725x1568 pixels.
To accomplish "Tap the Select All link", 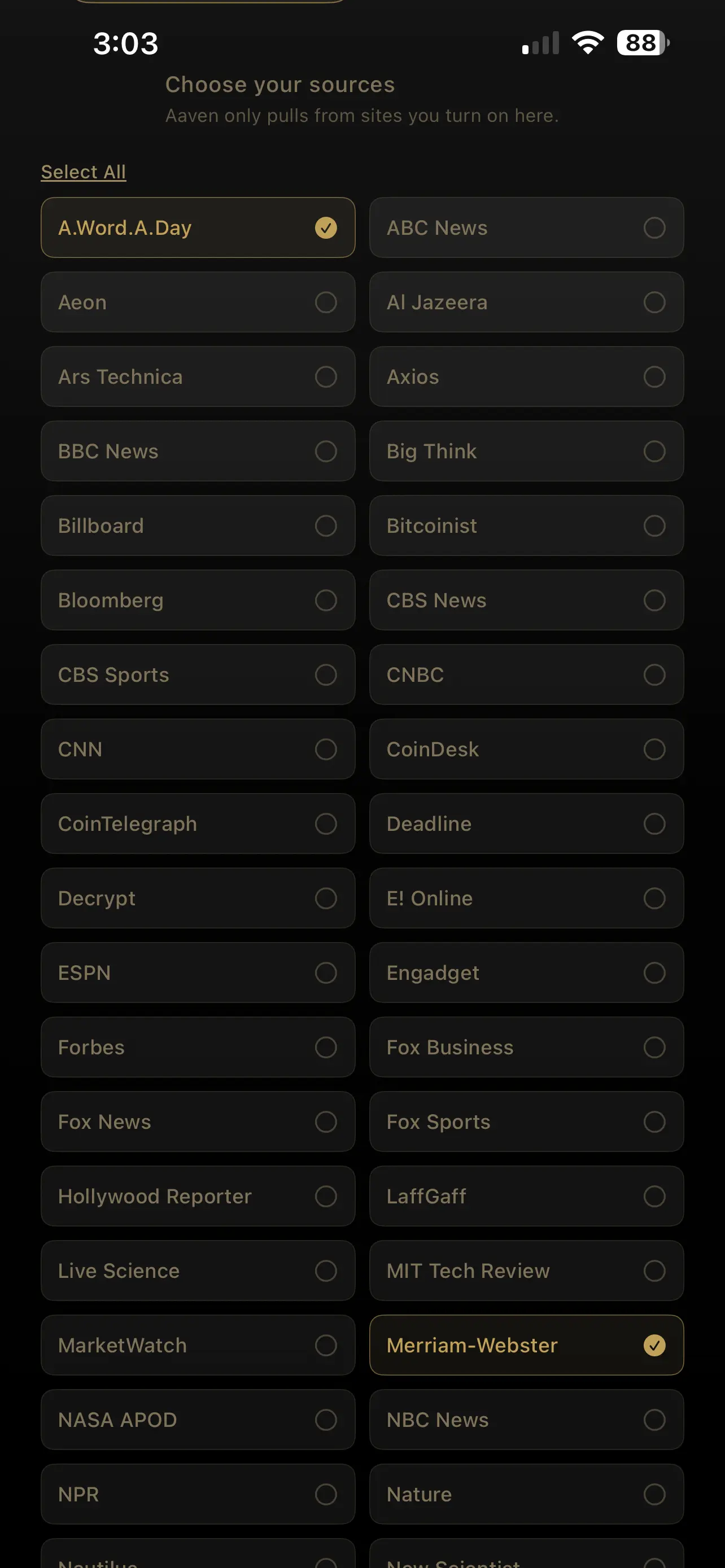I will (84, 172).
